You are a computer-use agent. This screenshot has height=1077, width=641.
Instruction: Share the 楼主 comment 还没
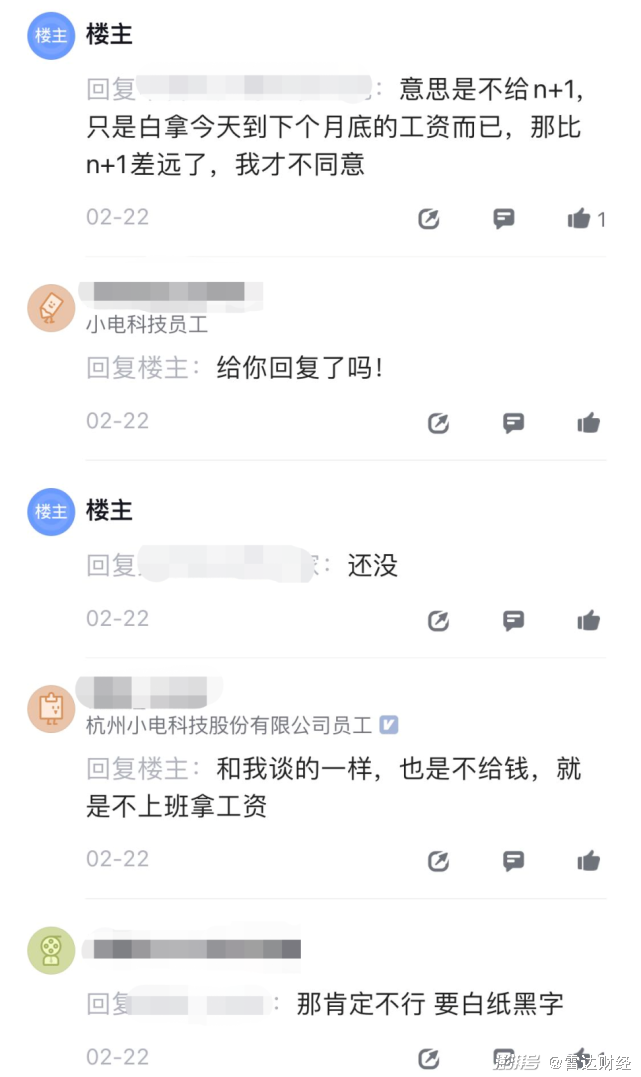(438, 620)
